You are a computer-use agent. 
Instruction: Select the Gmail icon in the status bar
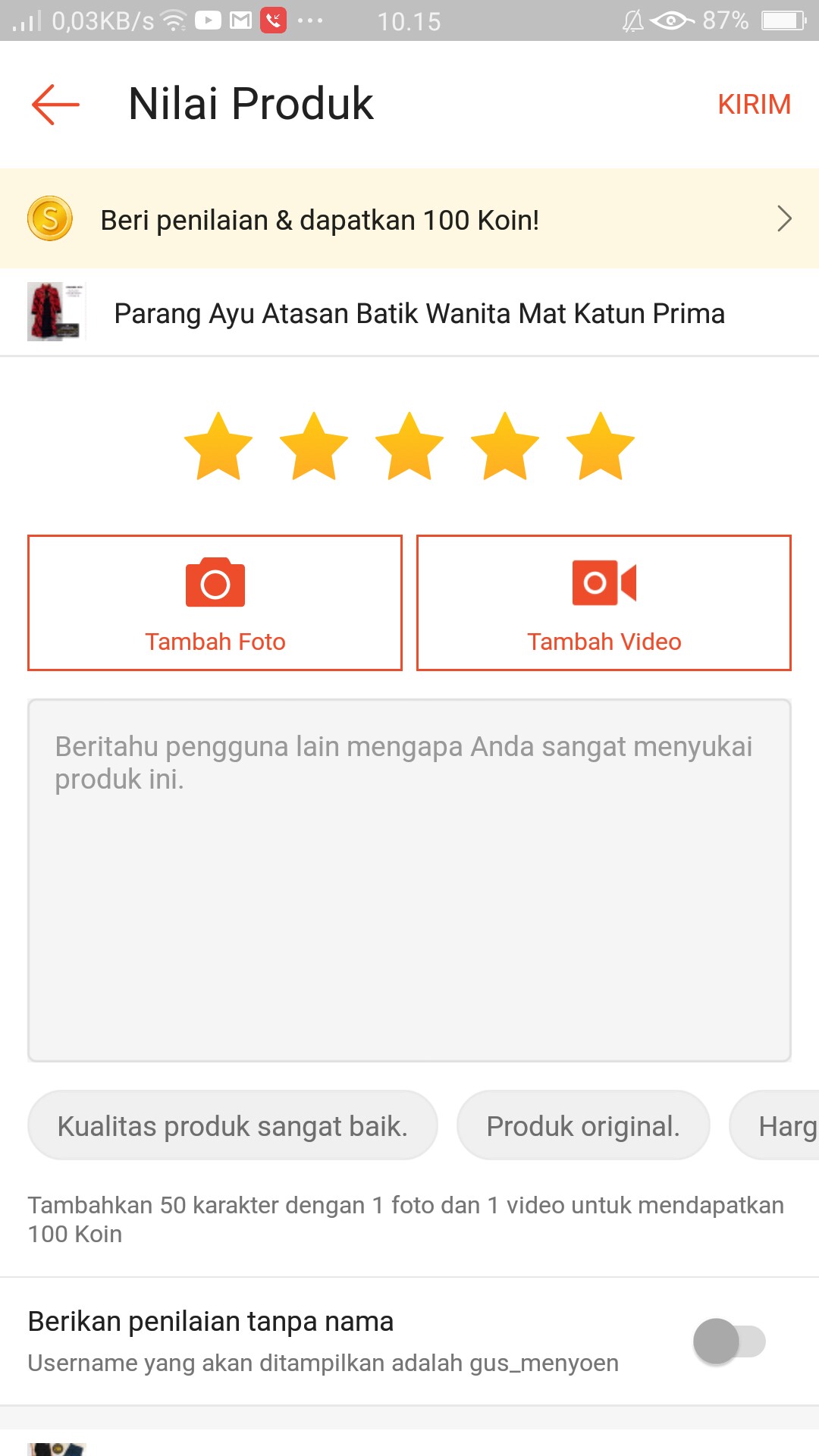[x=241, y=20]
